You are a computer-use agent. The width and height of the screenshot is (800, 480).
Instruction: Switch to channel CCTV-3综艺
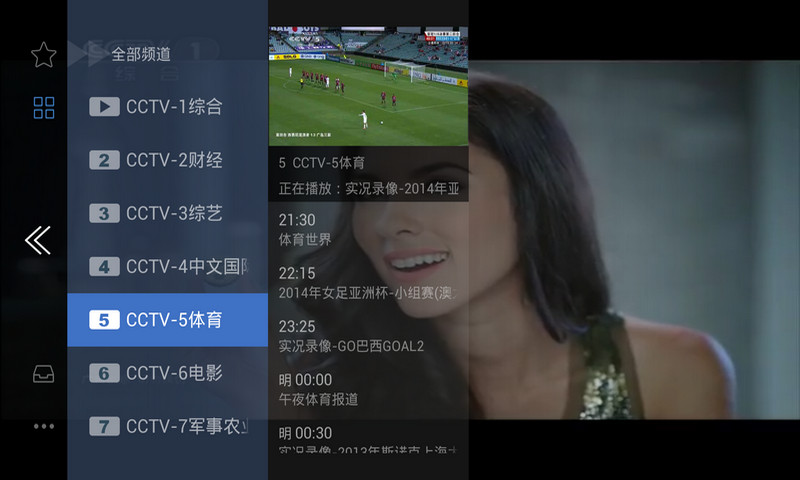(x=167, y=213)
